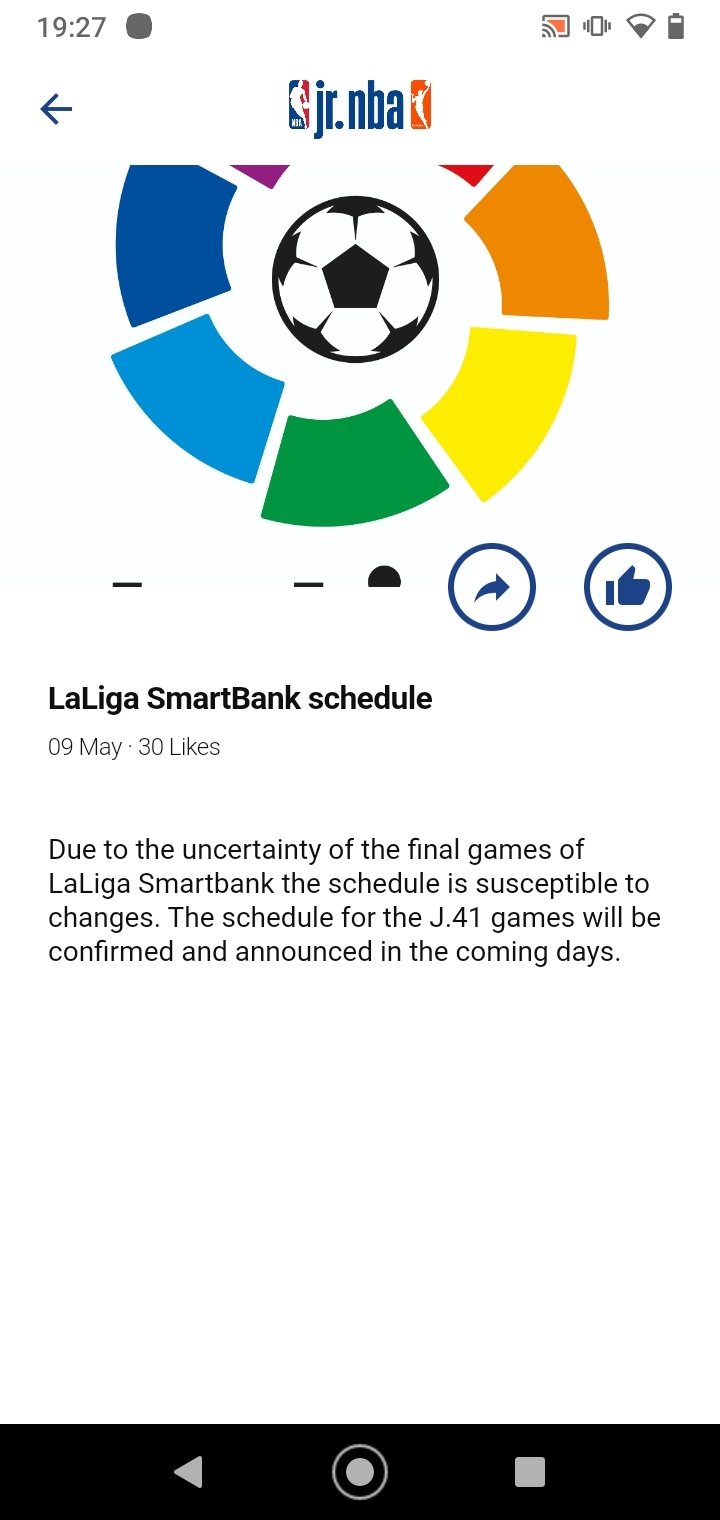
Task: Tap the system back button
Action: pyautogui.click(x=188, y=1471)
